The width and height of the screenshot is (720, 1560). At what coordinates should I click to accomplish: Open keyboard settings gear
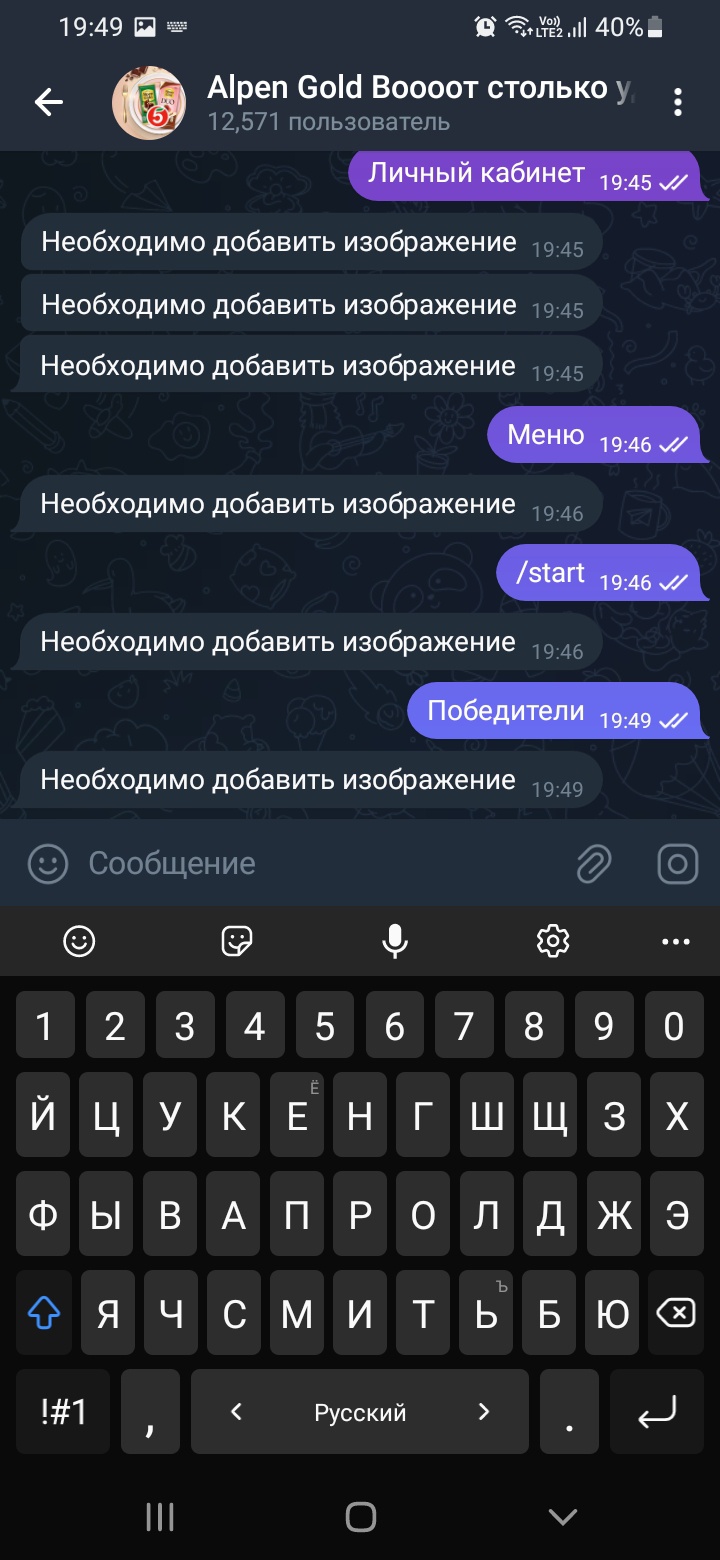[x=553, y=941]
